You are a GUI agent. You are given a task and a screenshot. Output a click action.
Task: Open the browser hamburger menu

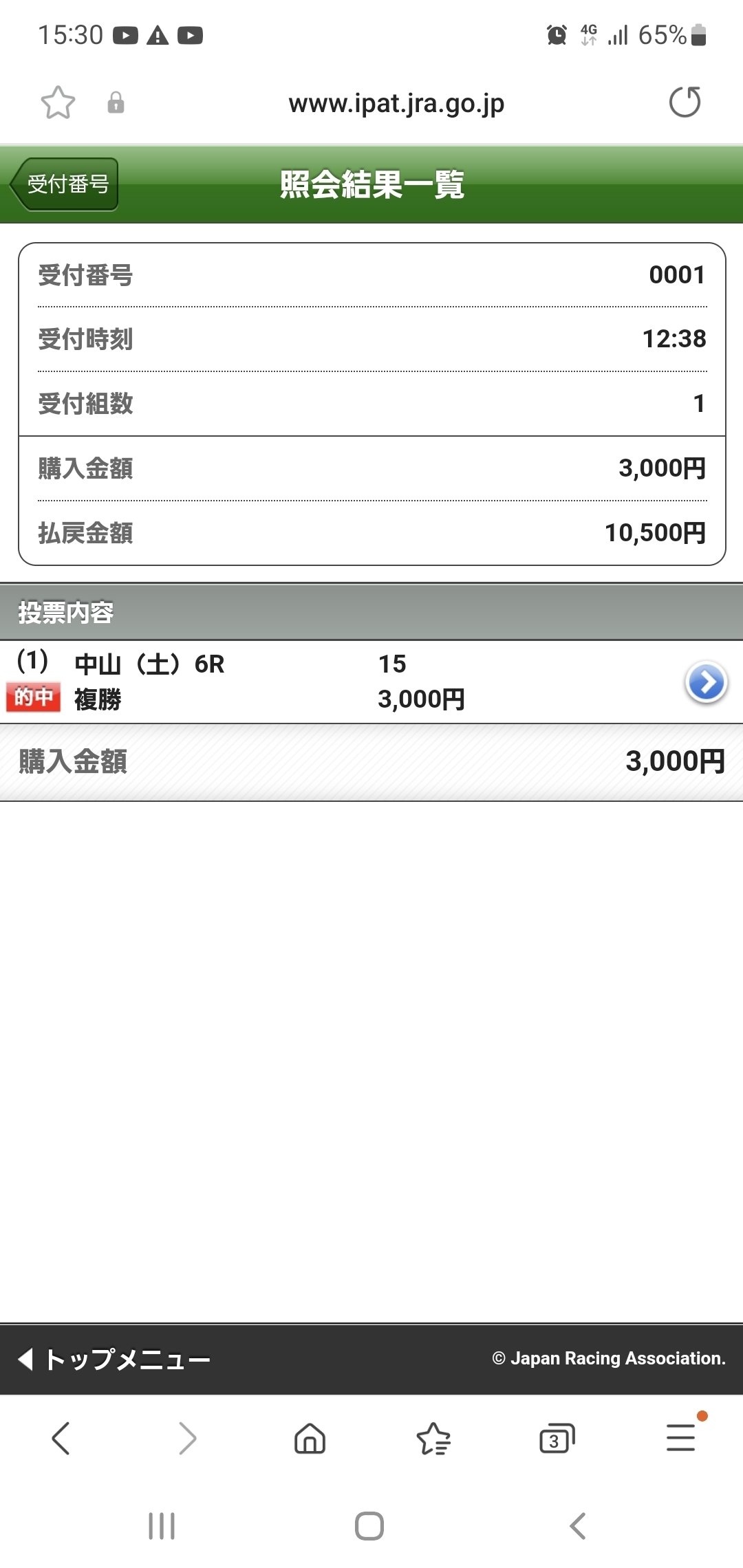[681, 1437]
